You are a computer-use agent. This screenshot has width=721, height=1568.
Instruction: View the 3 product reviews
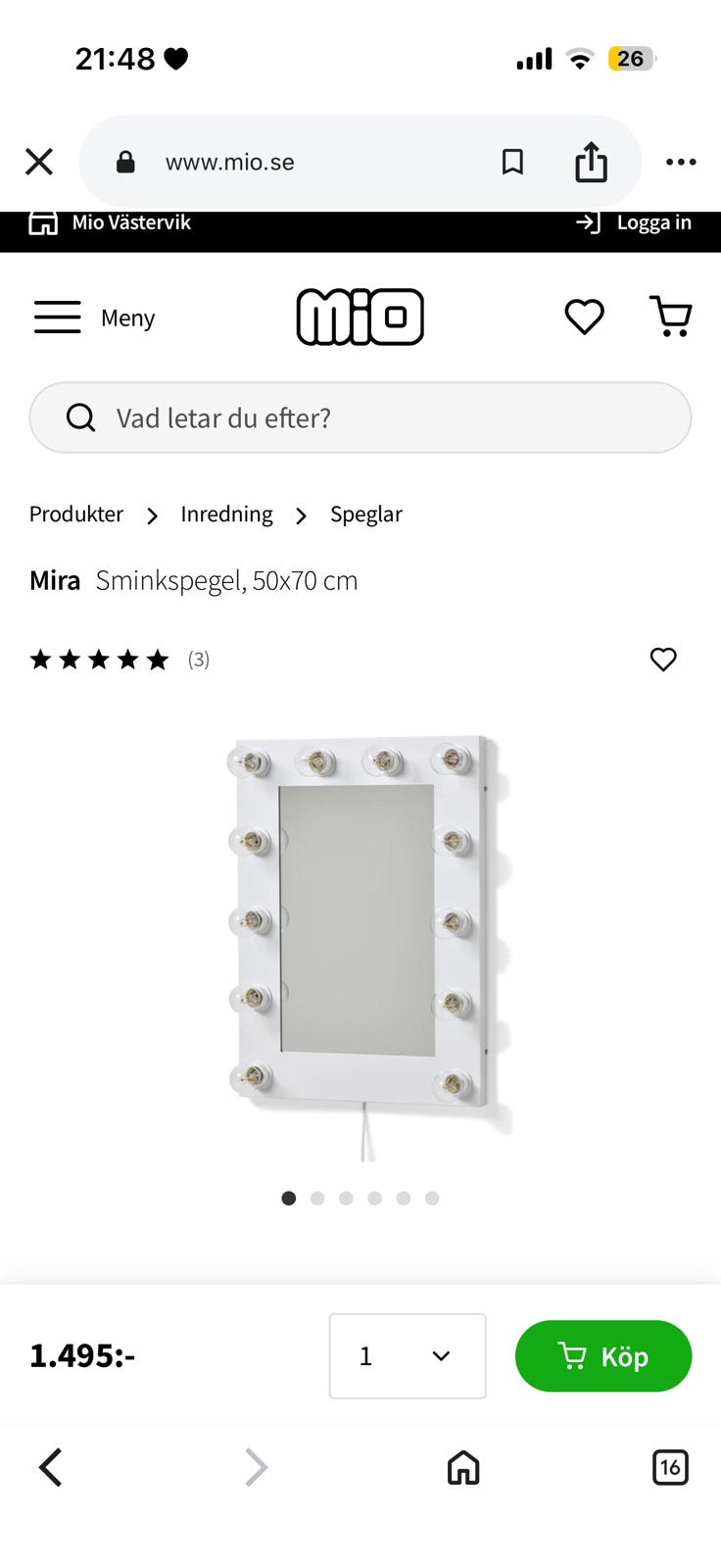(198, 660)
